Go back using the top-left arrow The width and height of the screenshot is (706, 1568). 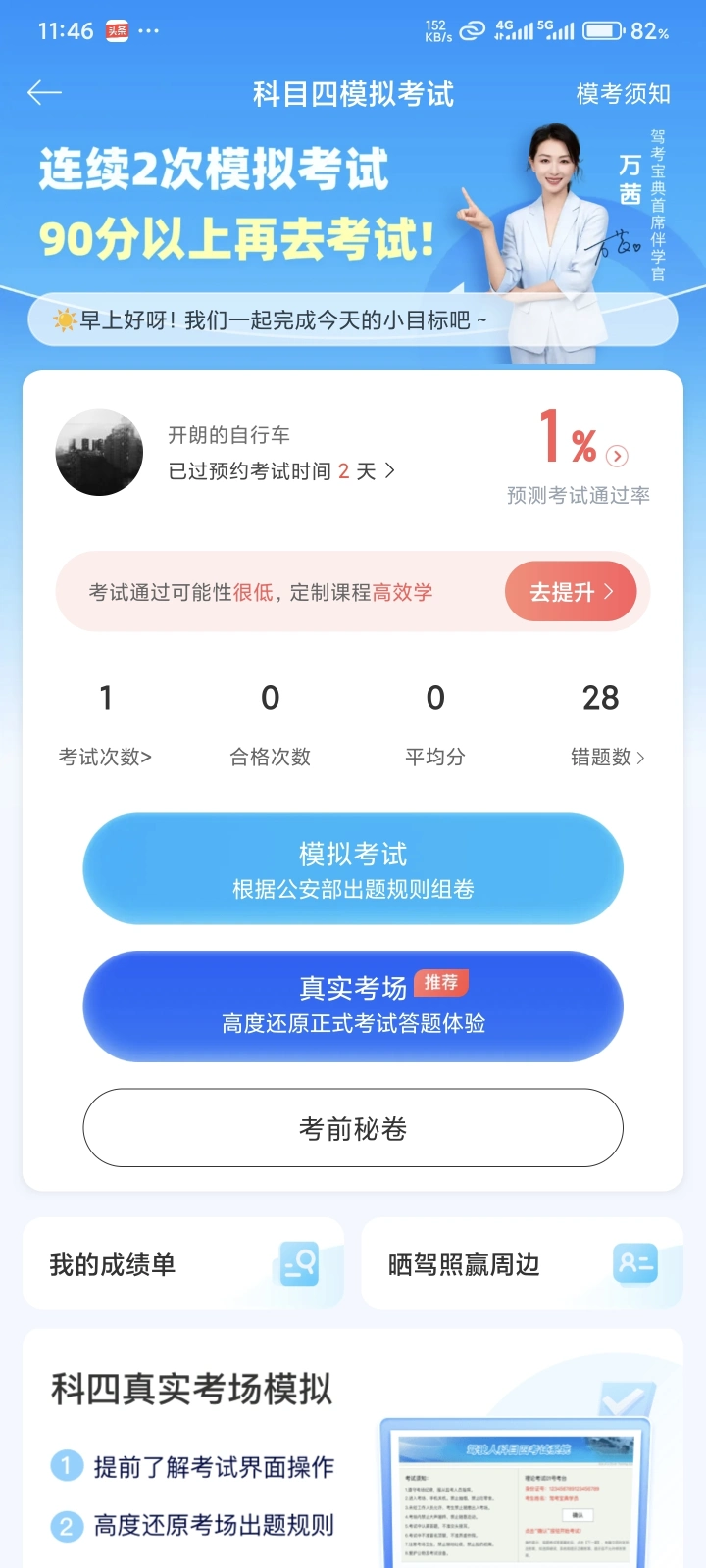[x=44, y=93]
